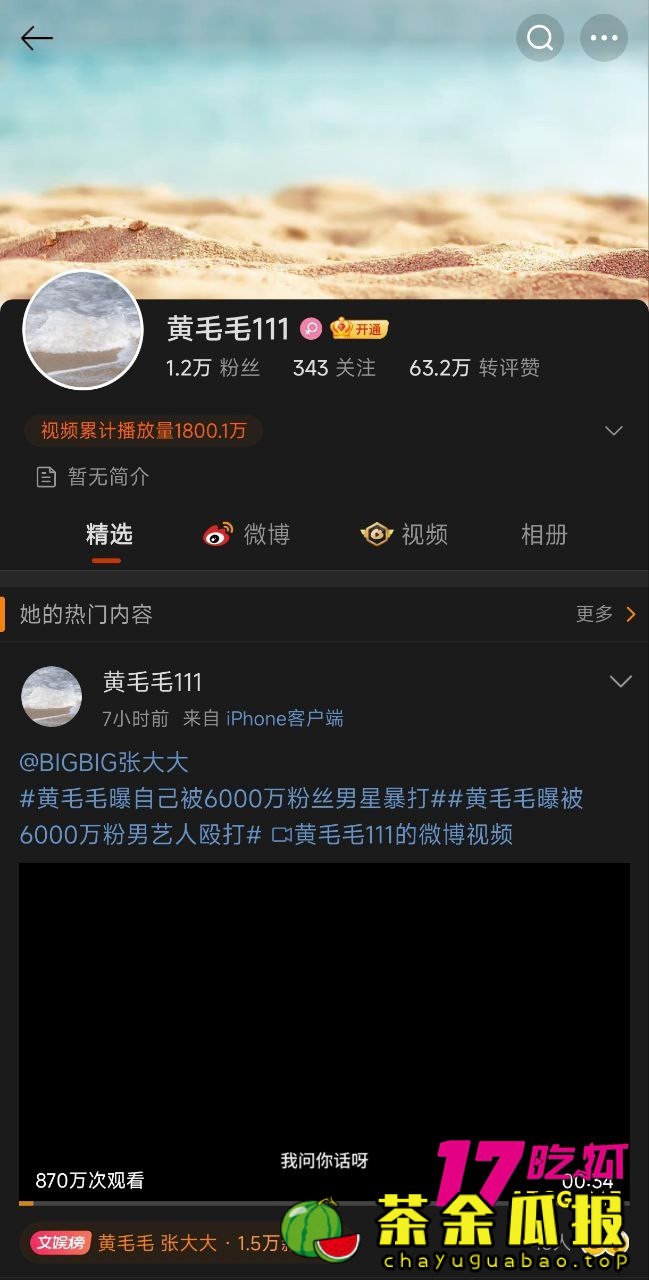Expand profile details next to 视频累计播放量
This screenshot has width=649, height=1280.
614,431
